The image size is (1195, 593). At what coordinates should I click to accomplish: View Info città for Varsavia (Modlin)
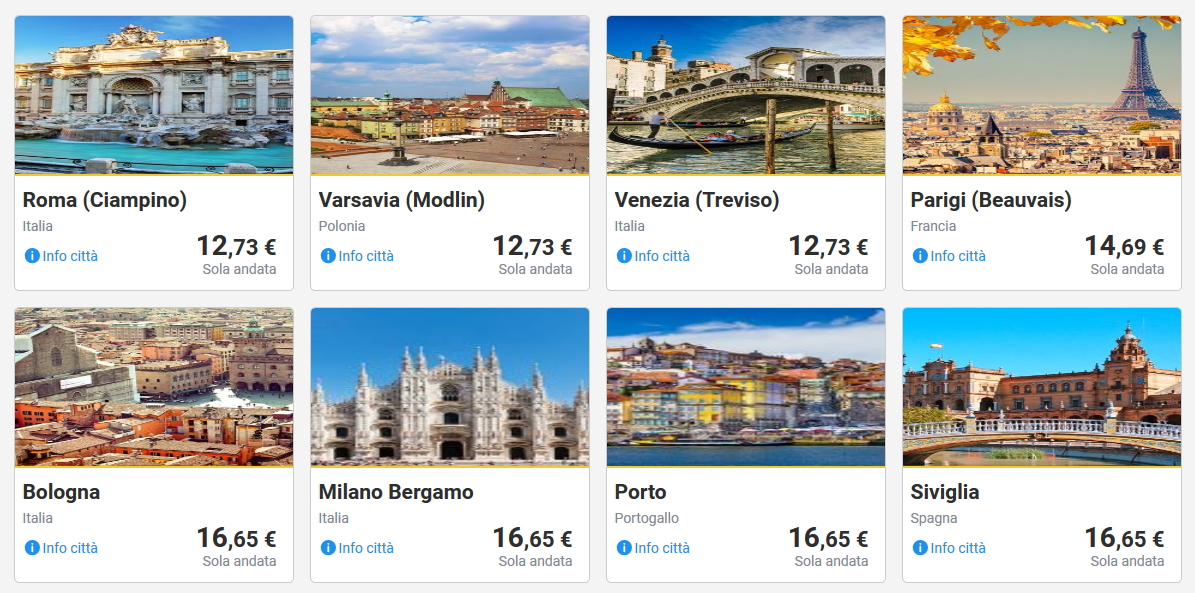(358, 256)
